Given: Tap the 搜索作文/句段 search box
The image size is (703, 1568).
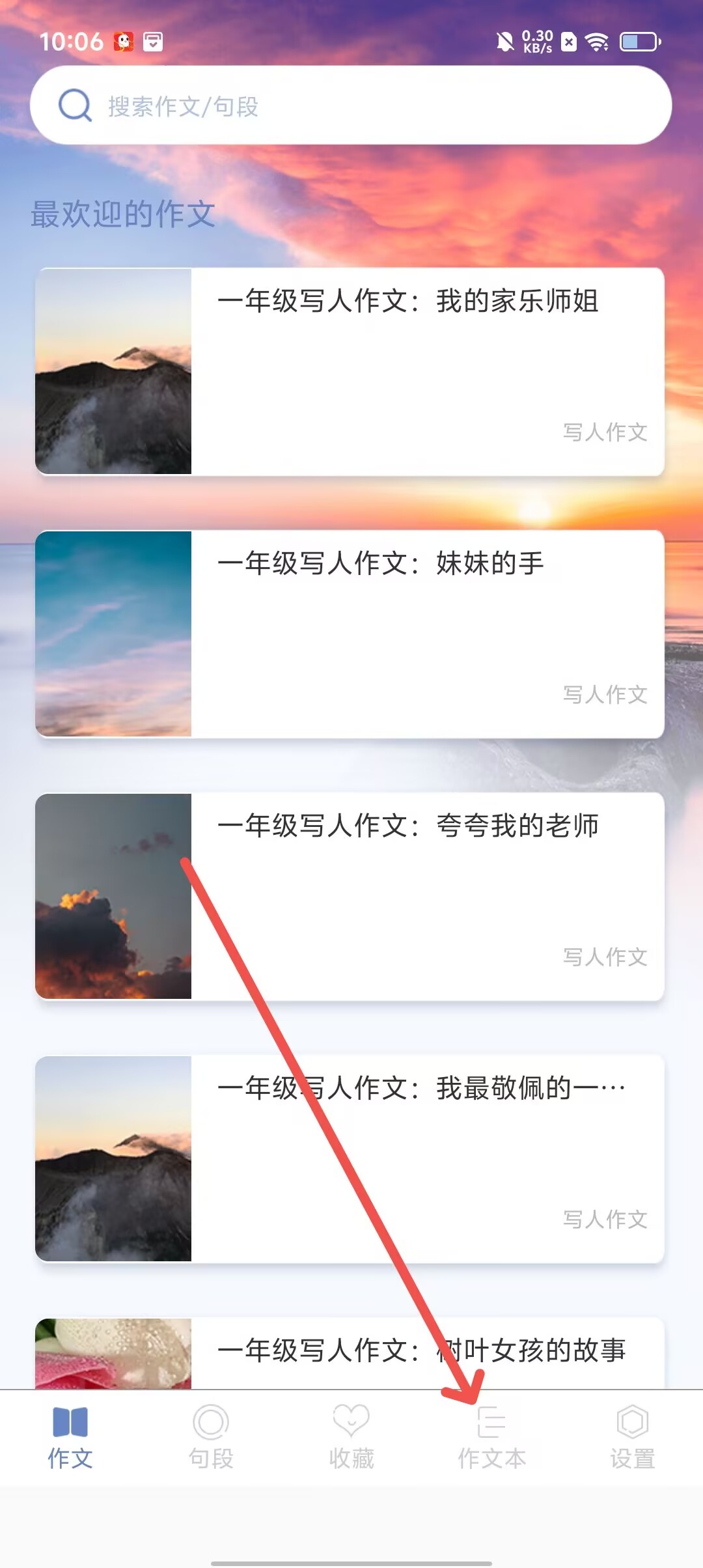Looking at the screenshot, I should 351,105.
